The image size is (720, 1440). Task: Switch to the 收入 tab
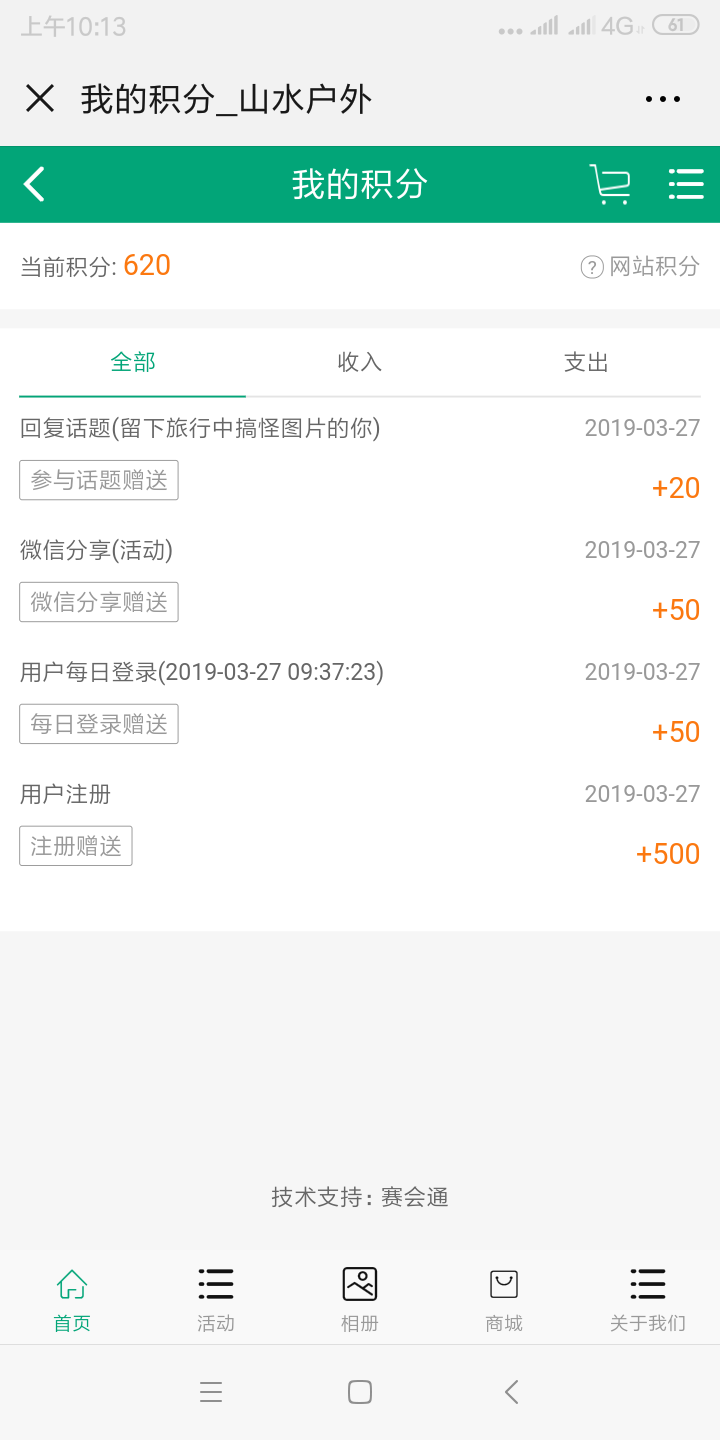[x=360, y=362]
